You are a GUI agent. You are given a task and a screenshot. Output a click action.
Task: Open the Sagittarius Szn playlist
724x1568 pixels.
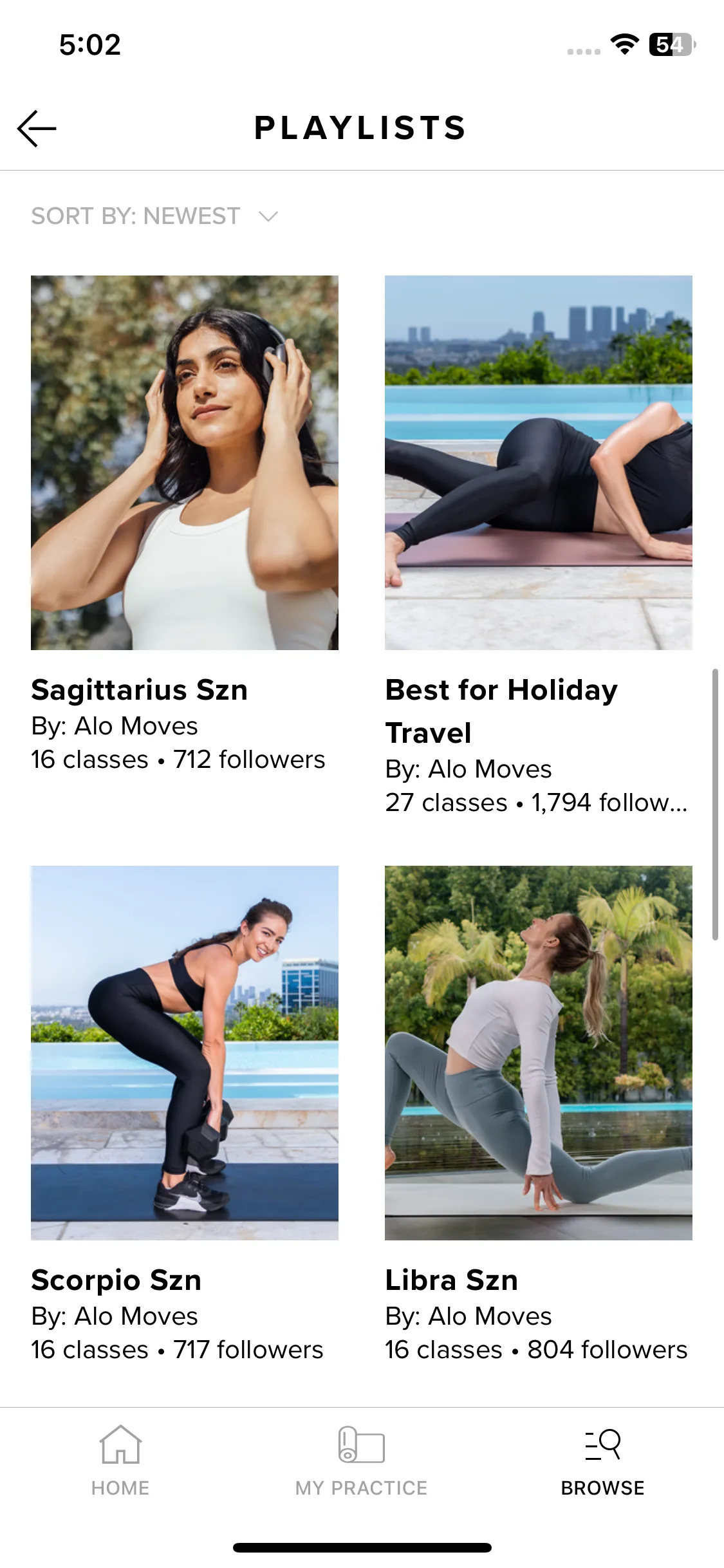[x=184, y=462]
